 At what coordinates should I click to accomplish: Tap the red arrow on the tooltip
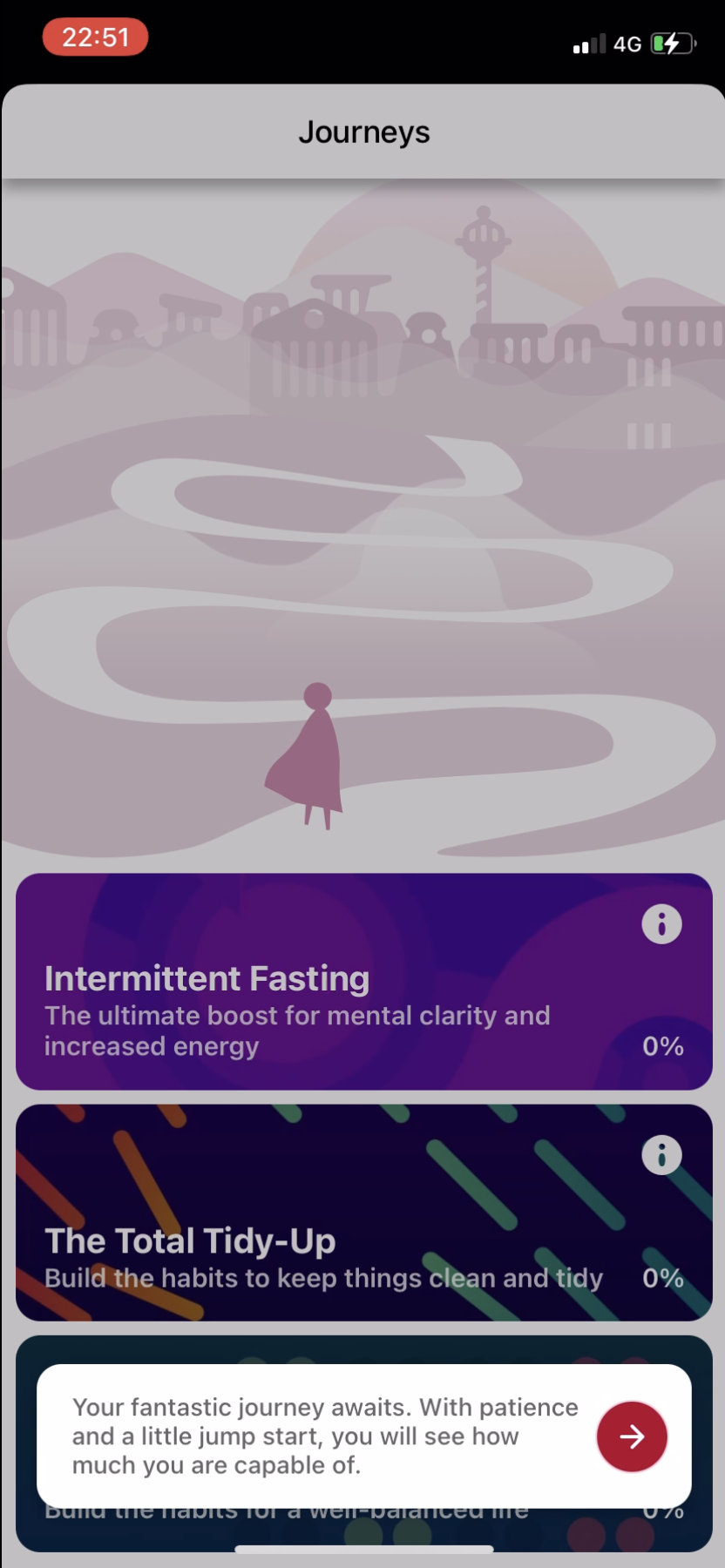[x=631, y=1436]
